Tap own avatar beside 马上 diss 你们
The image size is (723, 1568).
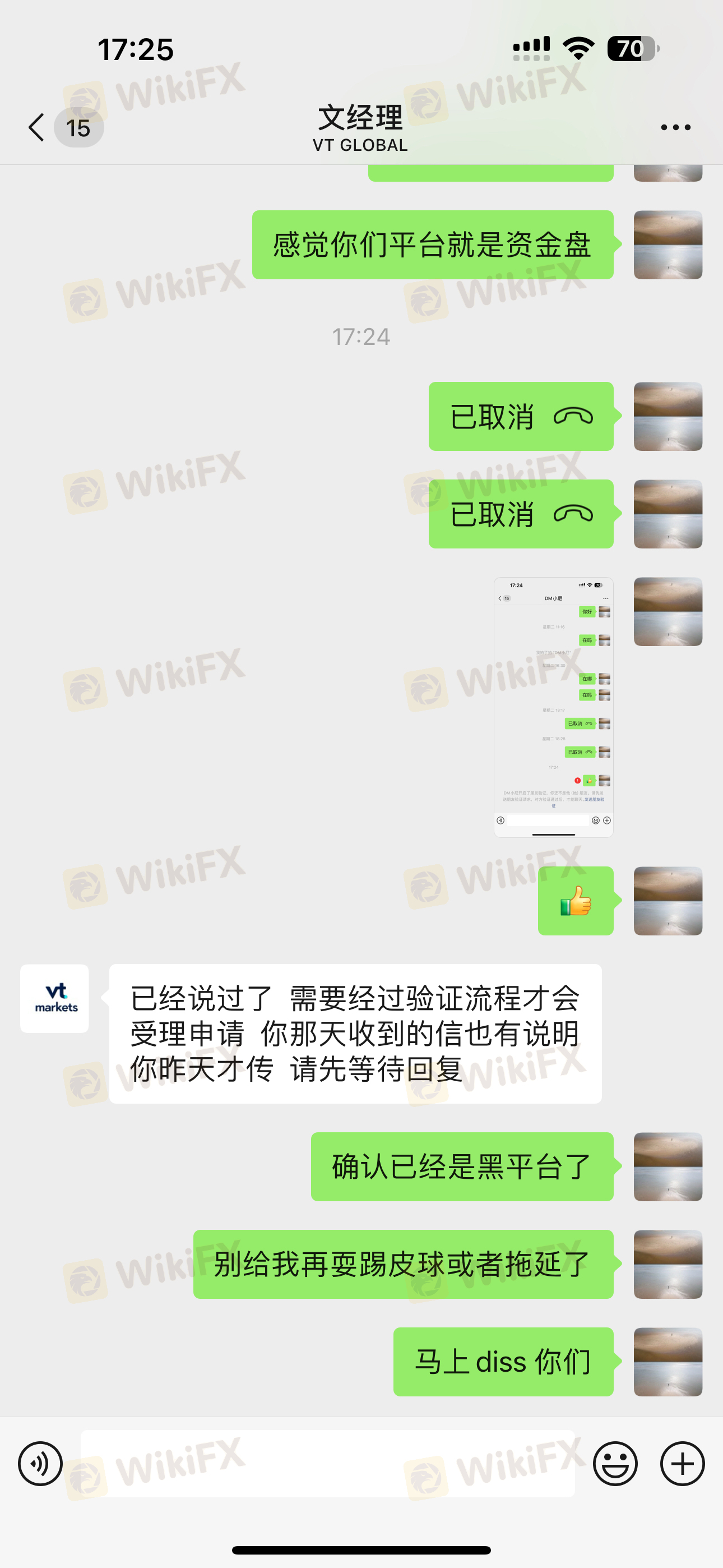tap(668, 1362)
